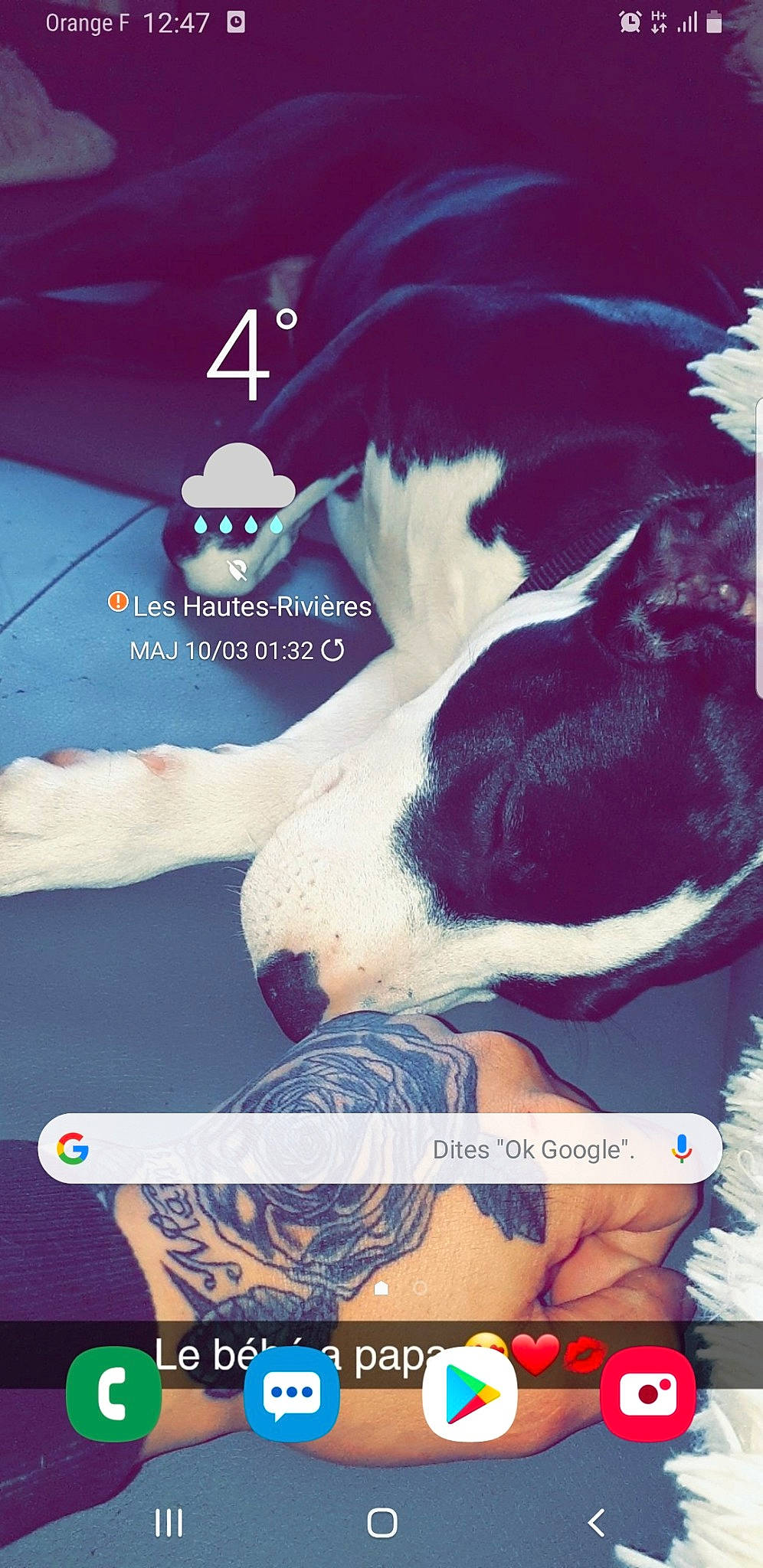This screenshot has height=1568, width=763.
Task: Start Google voice search with the microphone
Action: pyautogui.click(x=681, y=1148)
